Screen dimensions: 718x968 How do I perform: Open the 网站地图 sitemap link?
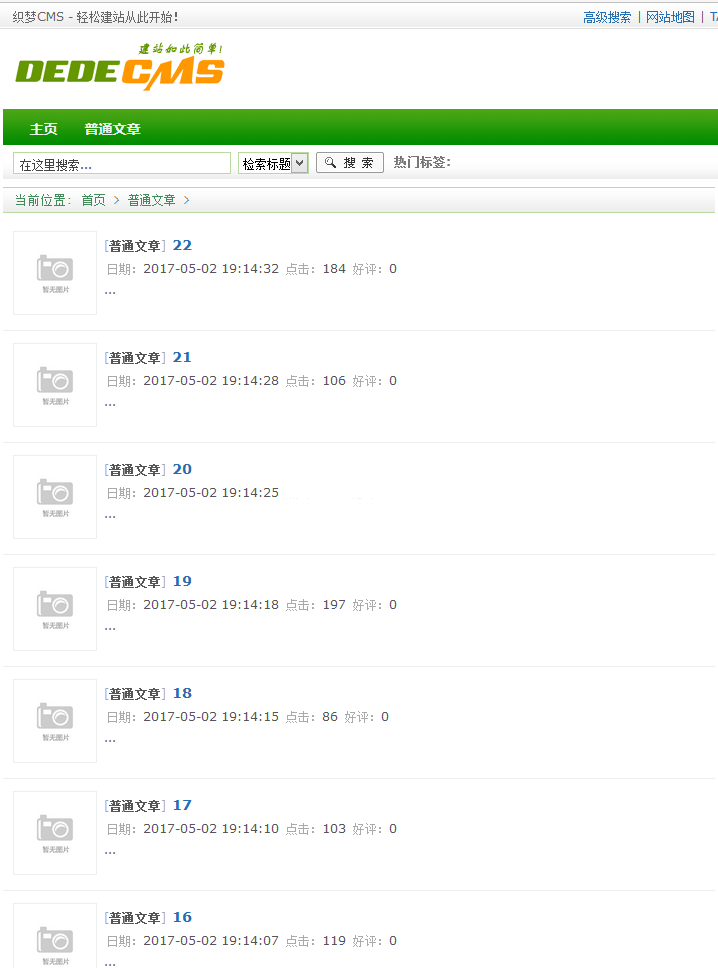pos(670,17)
